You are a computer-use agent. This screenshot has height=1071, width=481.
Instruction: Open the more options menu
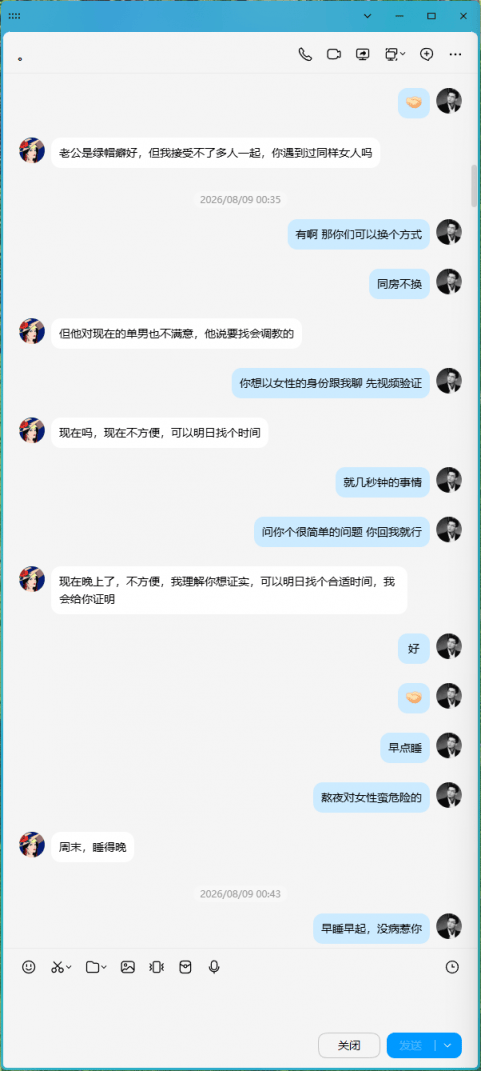455,55
